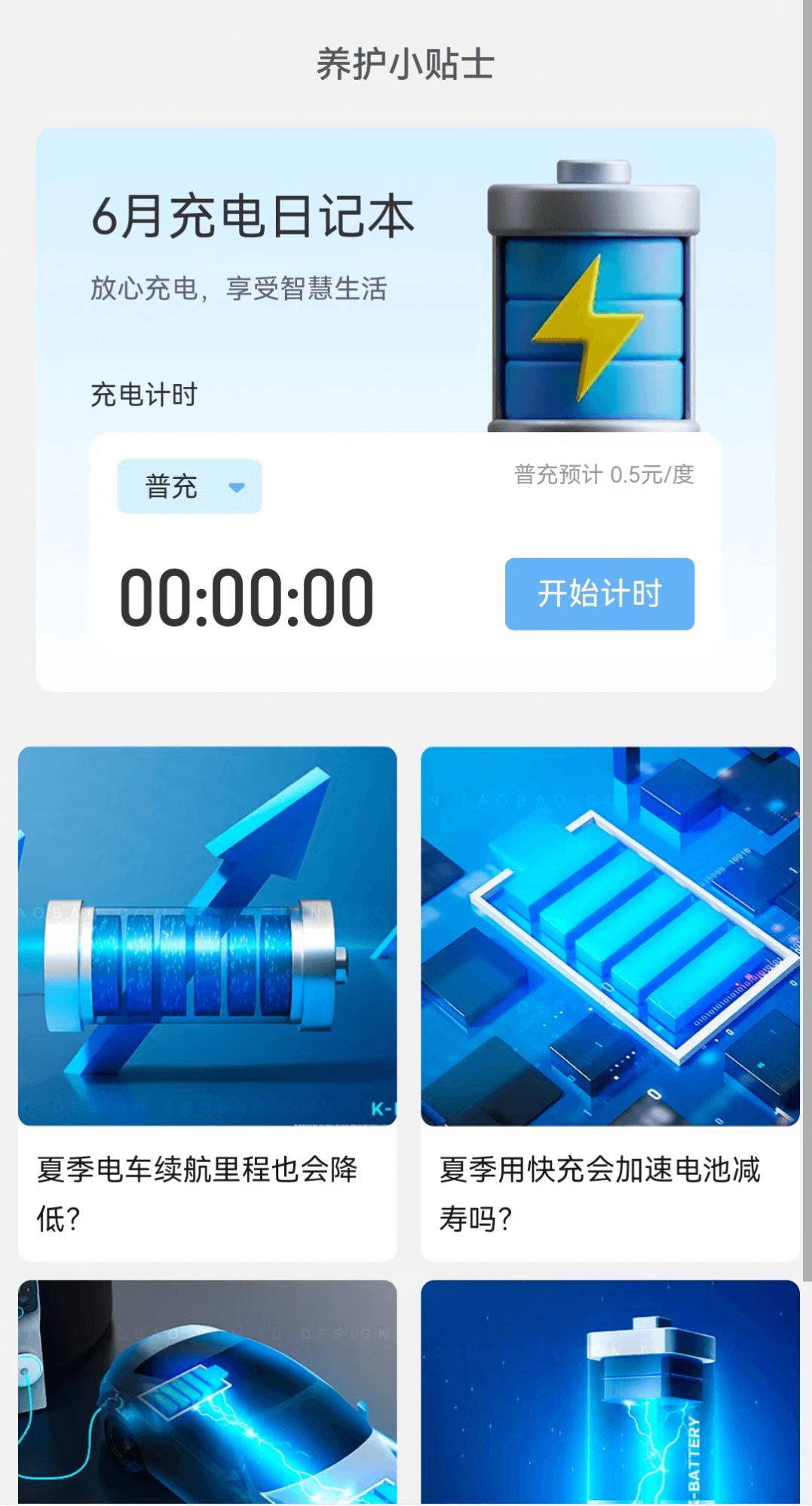
Task: Start the timer with 开始计时
Action: [x=599, y=594]
